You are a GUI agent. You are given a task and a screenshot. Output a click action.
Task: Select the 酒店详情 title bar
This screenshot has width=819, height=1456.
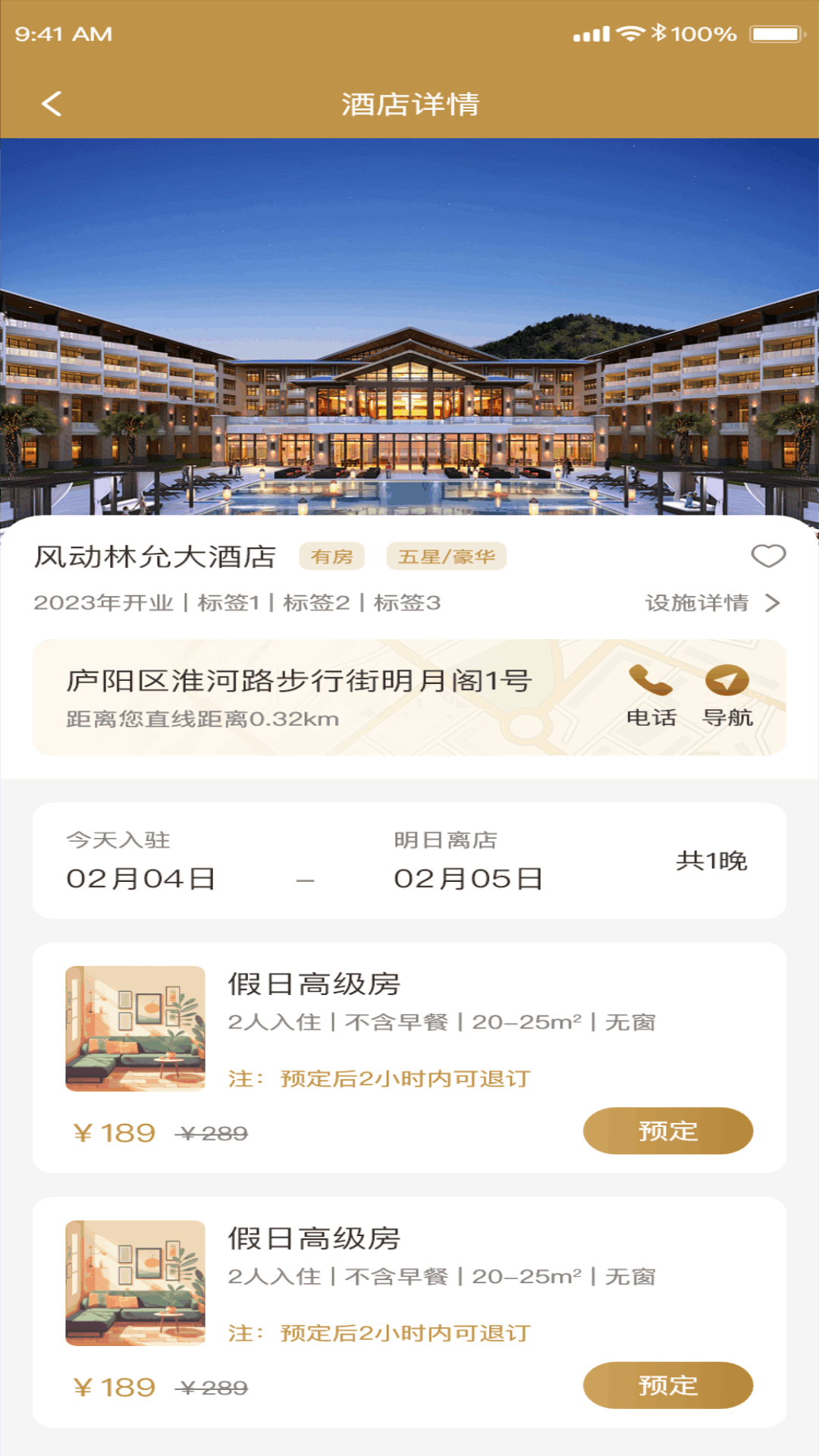[x=409, y=104]
